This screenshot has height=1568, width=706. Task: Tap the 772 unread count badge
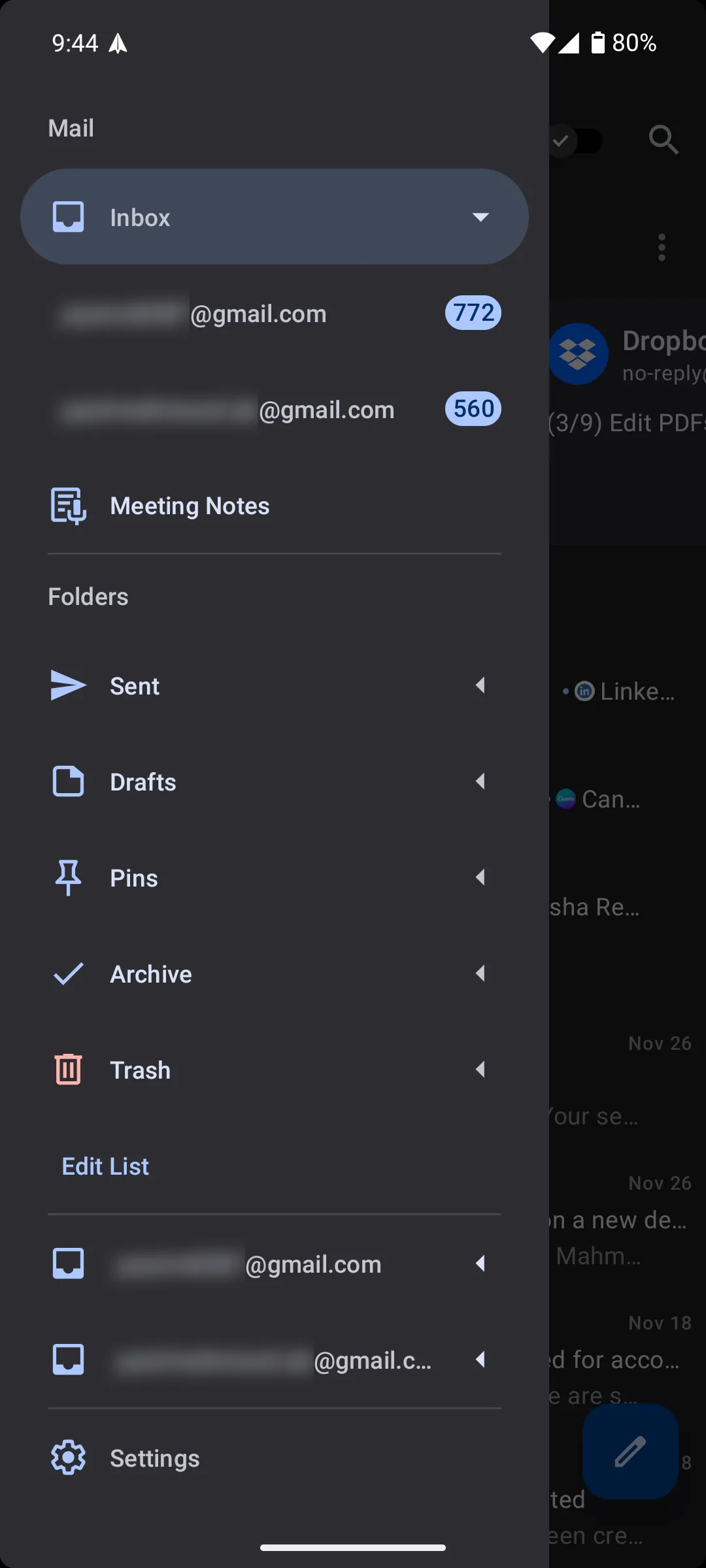pos(472,313)
